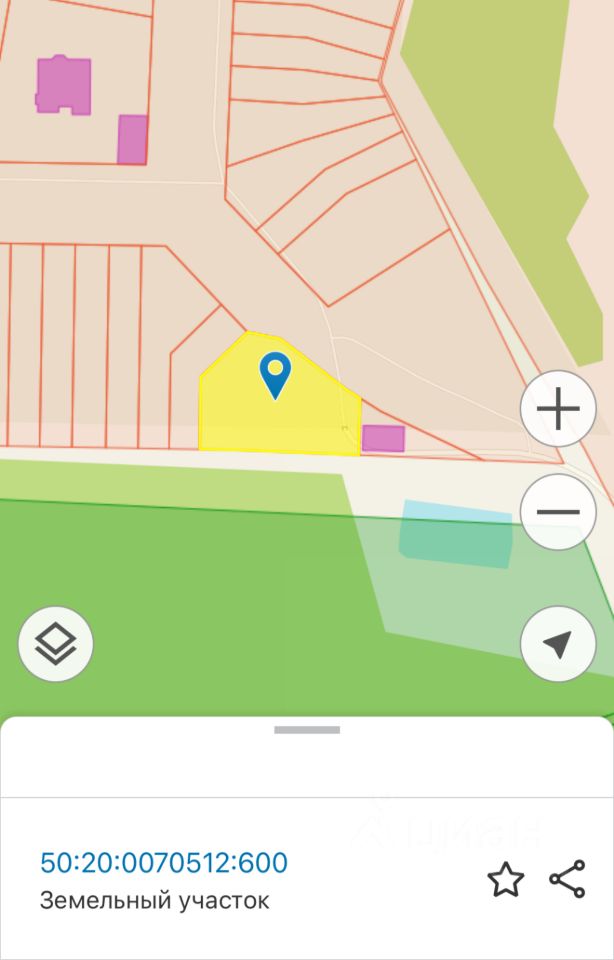Center map on my location
This screenshot has width=614, height=960.
click(x=558, y=645)
